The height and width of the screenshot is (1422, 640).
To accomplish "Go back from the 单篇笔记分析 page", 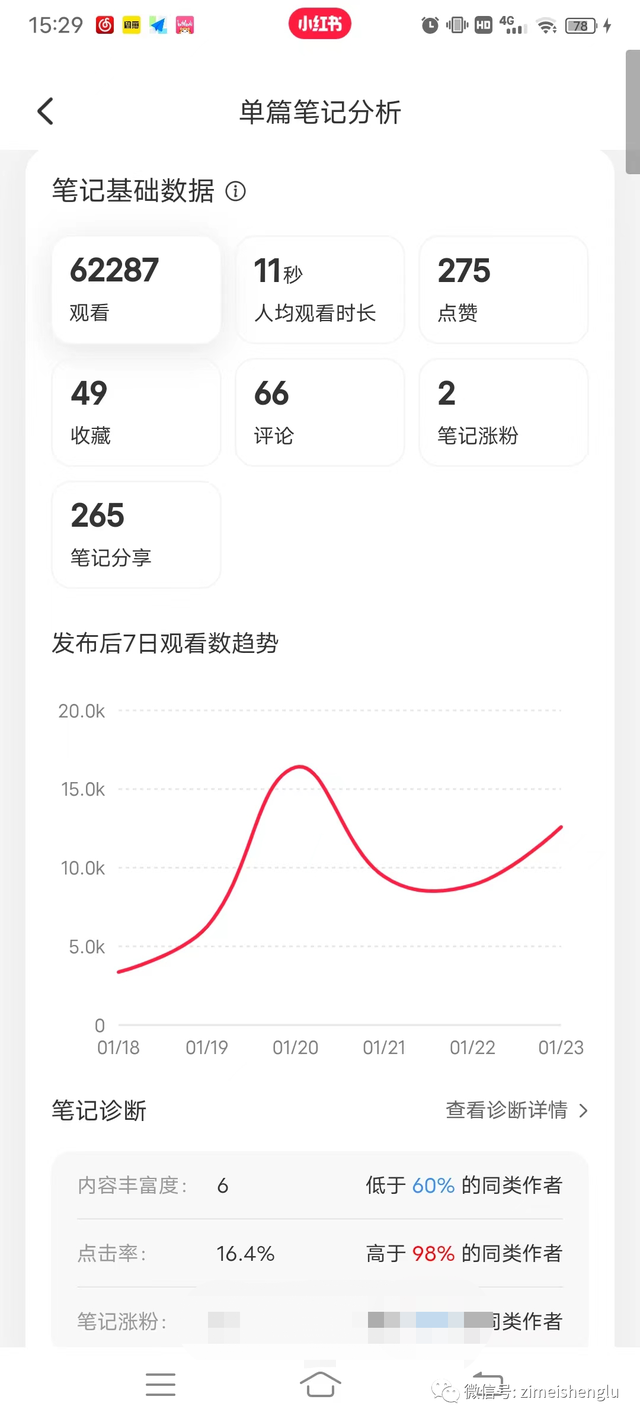I will click(x=45, y=111).
